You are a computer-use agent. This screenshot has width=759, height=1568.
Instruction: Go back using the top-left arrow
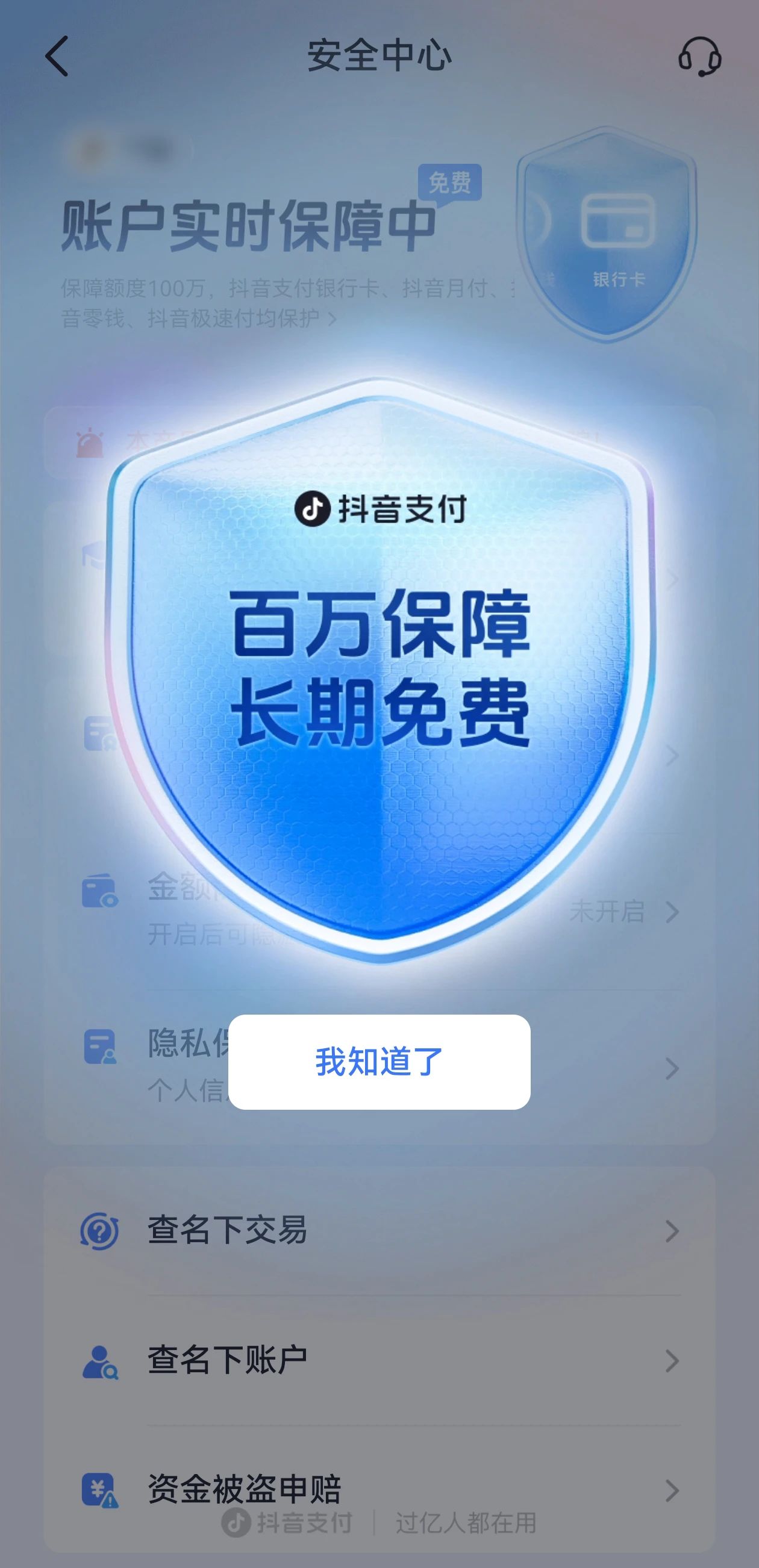[x=57, y=56]
